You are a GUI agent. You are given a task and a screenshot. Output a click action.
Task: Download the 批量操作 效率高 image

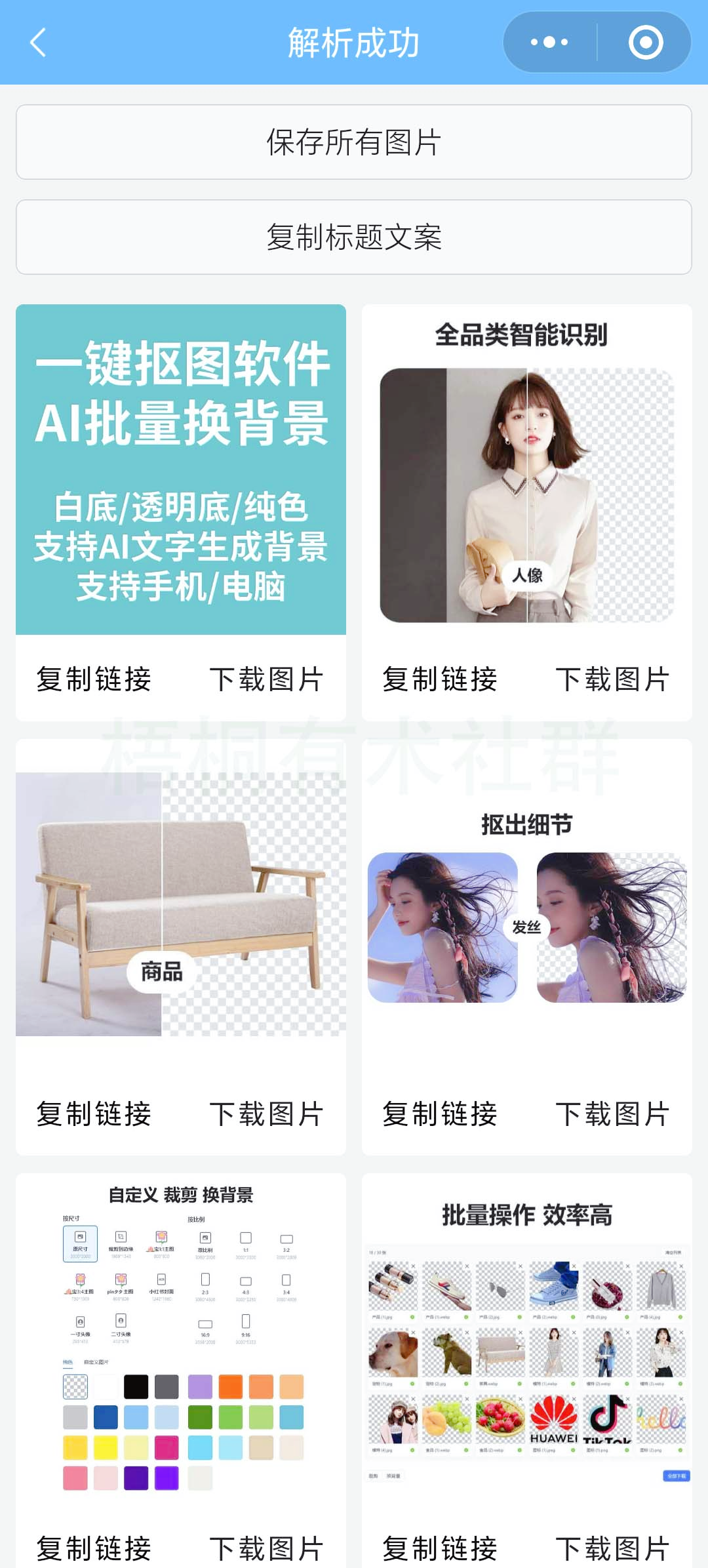pyautogui.click(x=612, y=1548)
